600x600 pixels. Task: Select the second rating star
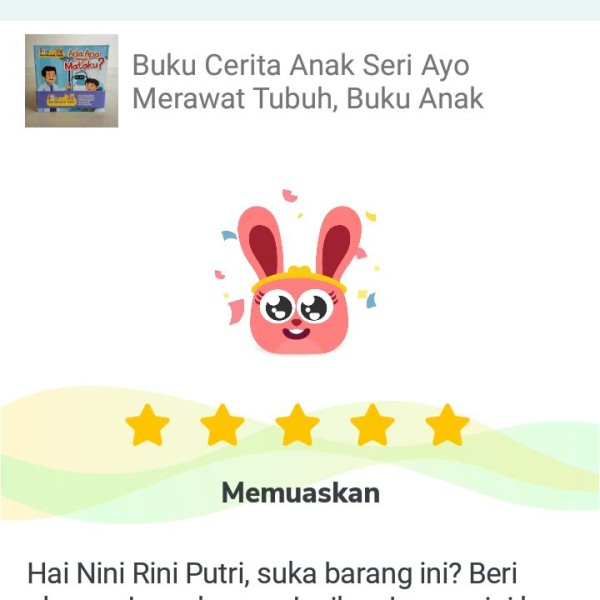click(x=222, y=426)
